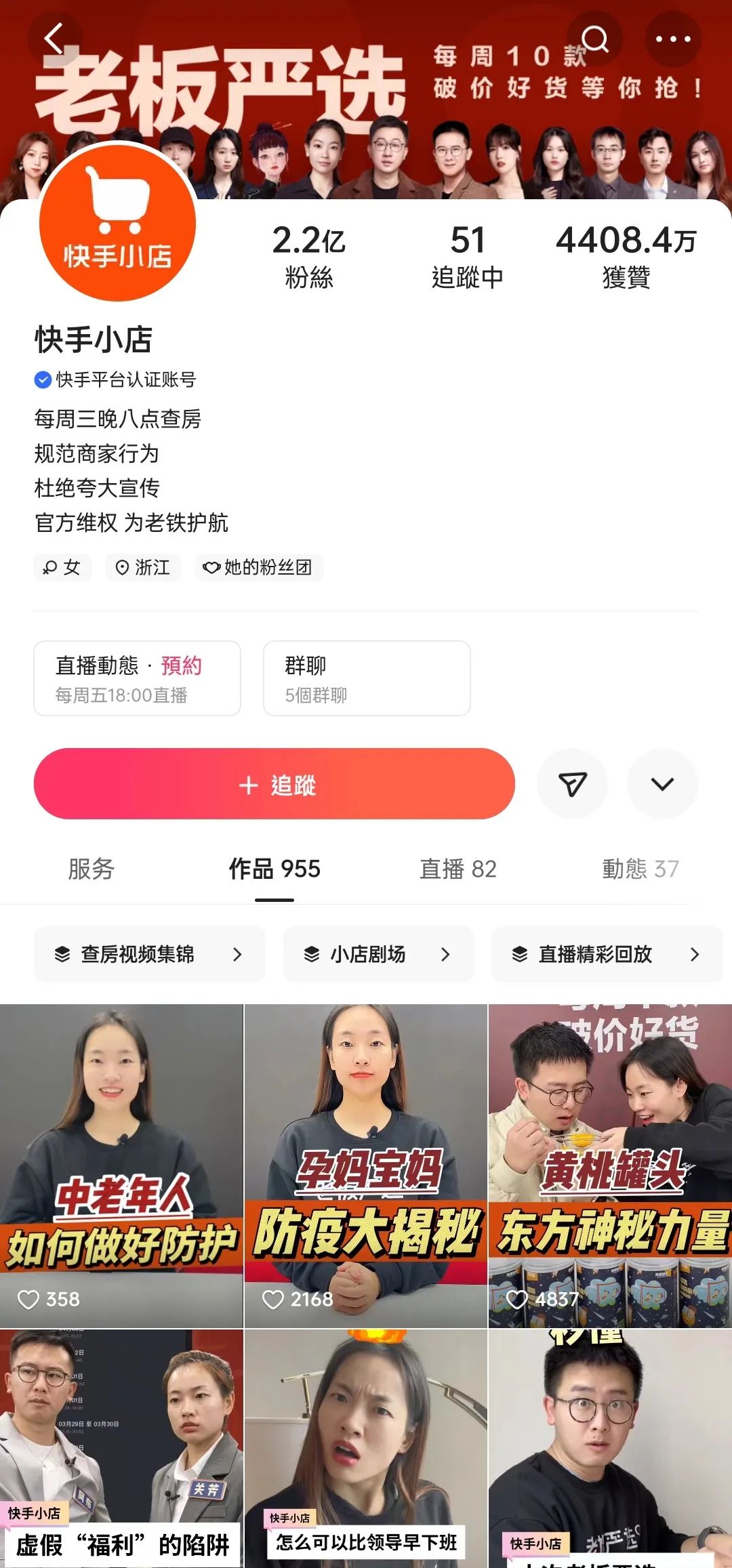Viewport: 732px width, 1568px height.
Task: Expand the down-chevron next to 追蹤
Action: (x=662, y=784)
